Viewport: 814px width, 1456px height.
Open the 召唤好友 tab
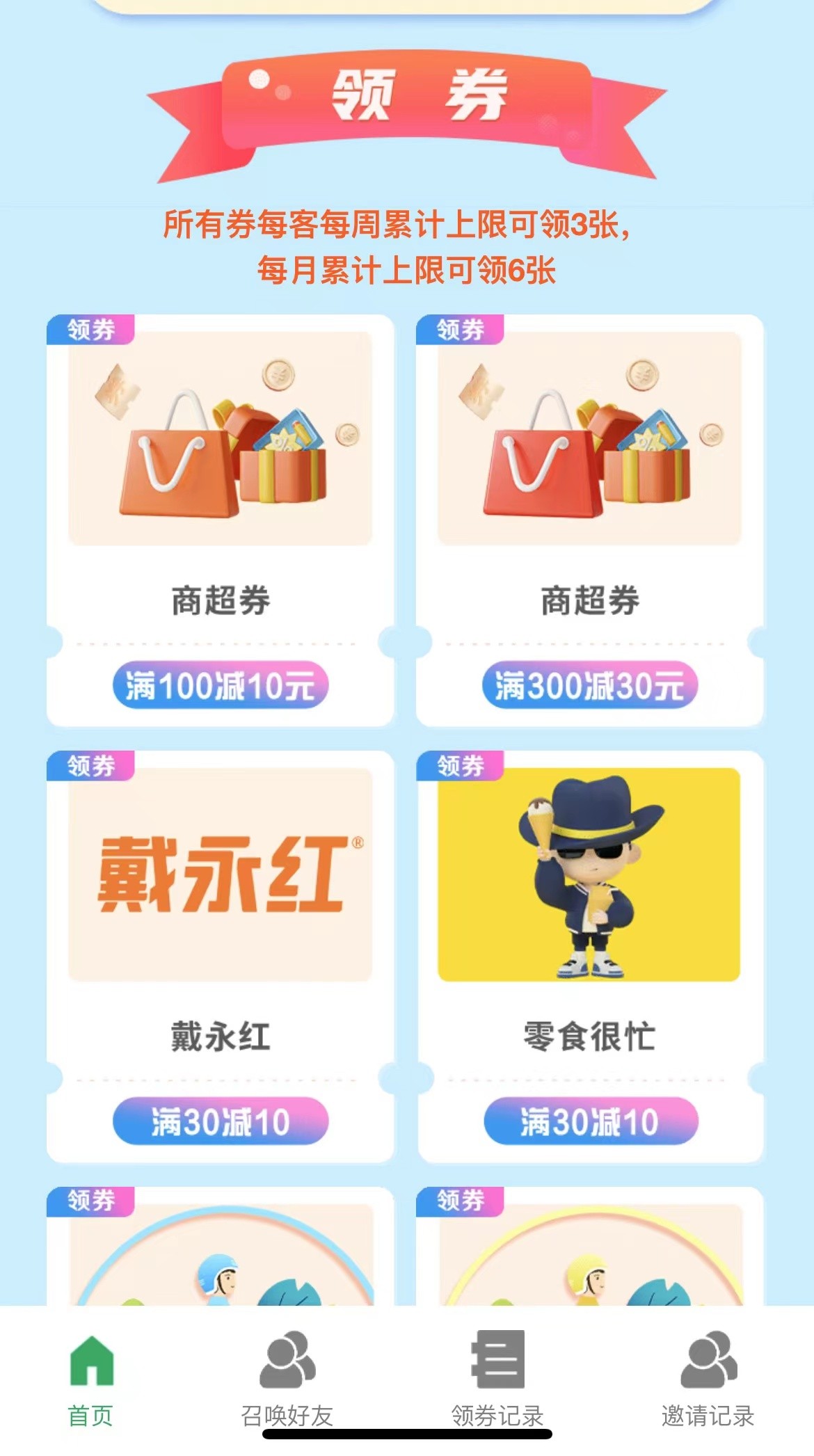coord(287,1379)
